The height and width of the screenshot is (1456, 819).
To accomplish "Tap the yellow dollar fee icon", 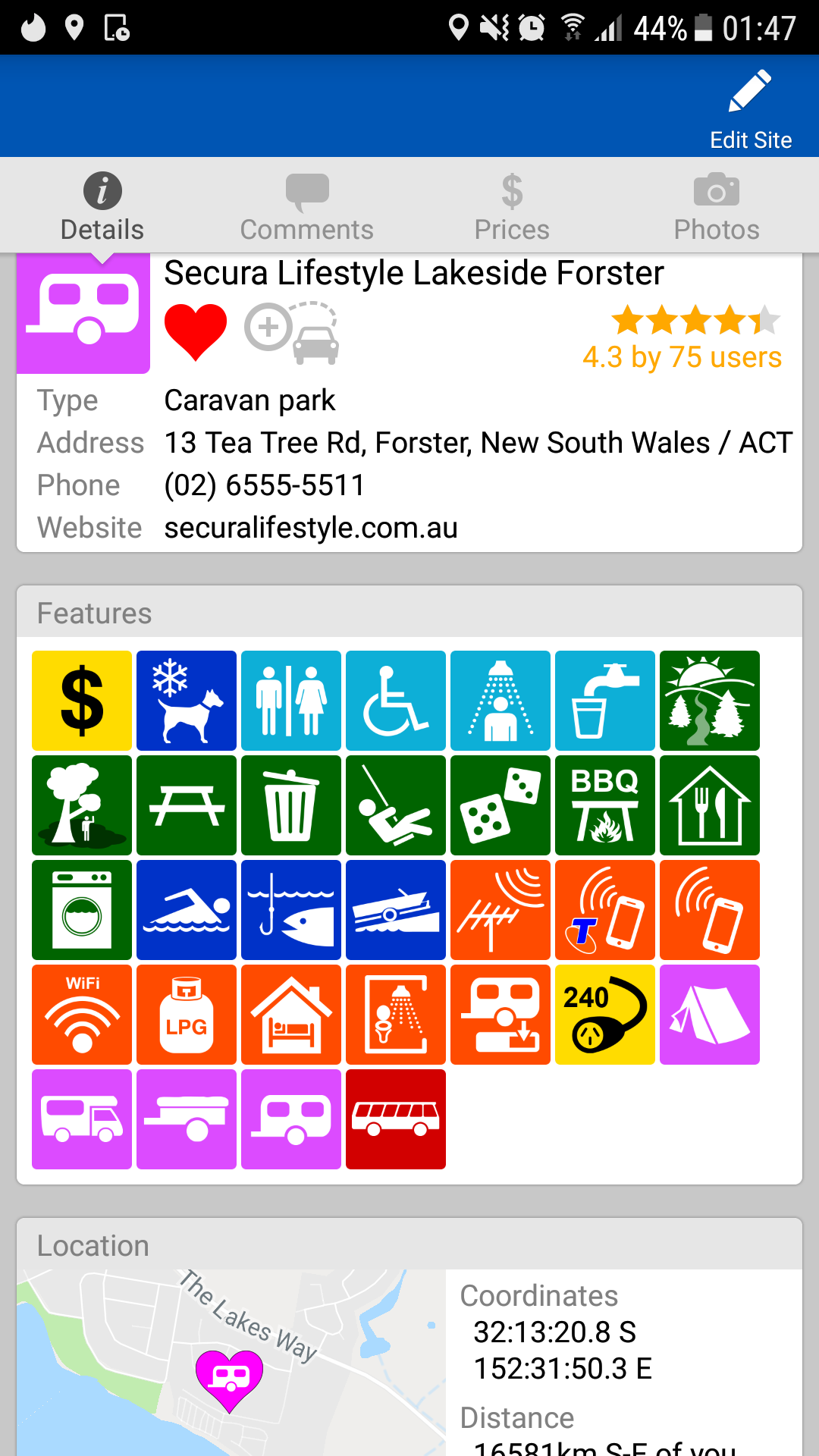I will tap(82, 701).
